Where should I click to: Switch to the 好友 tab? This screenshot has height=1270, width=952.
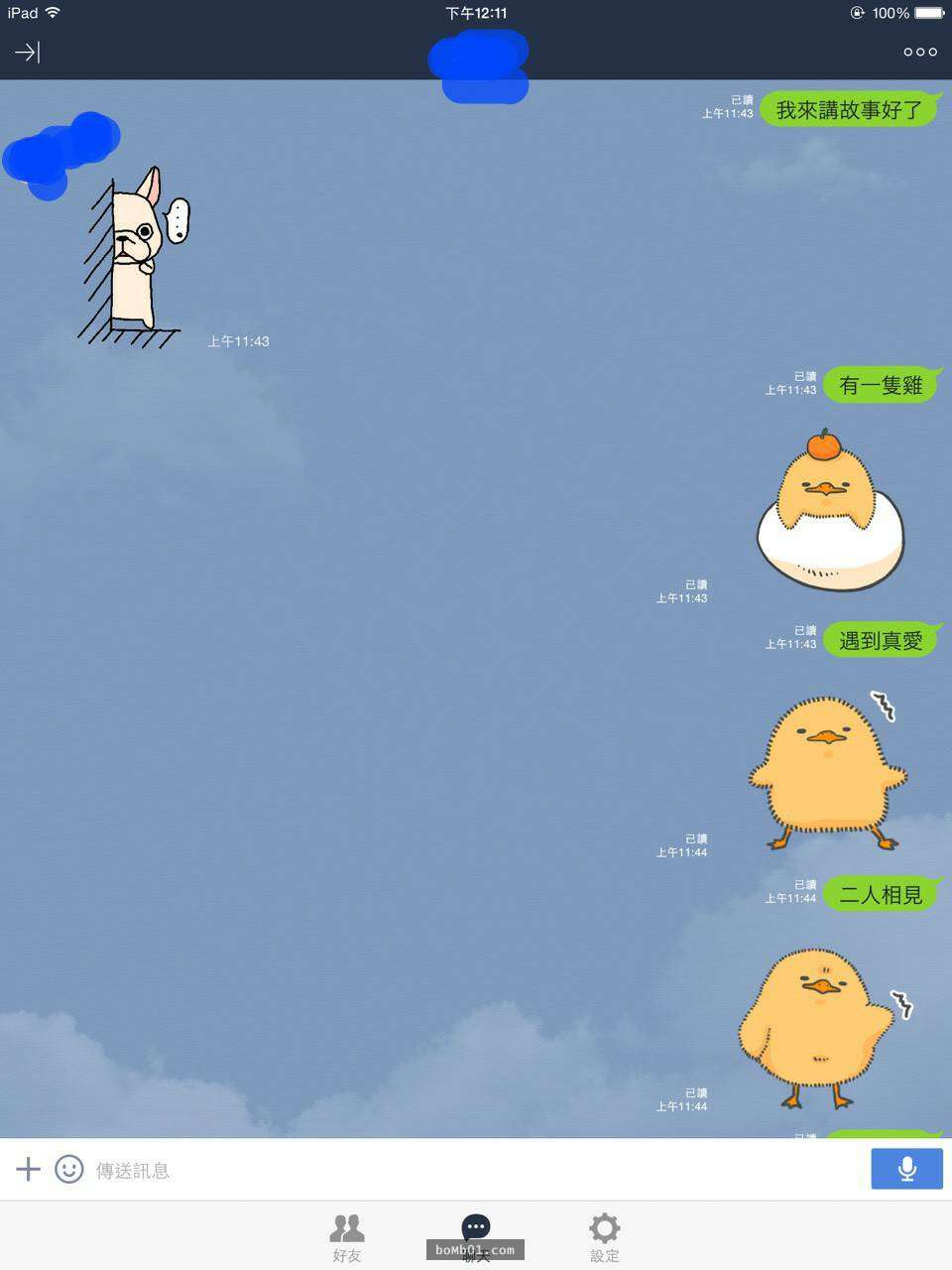click(347, 1236)
